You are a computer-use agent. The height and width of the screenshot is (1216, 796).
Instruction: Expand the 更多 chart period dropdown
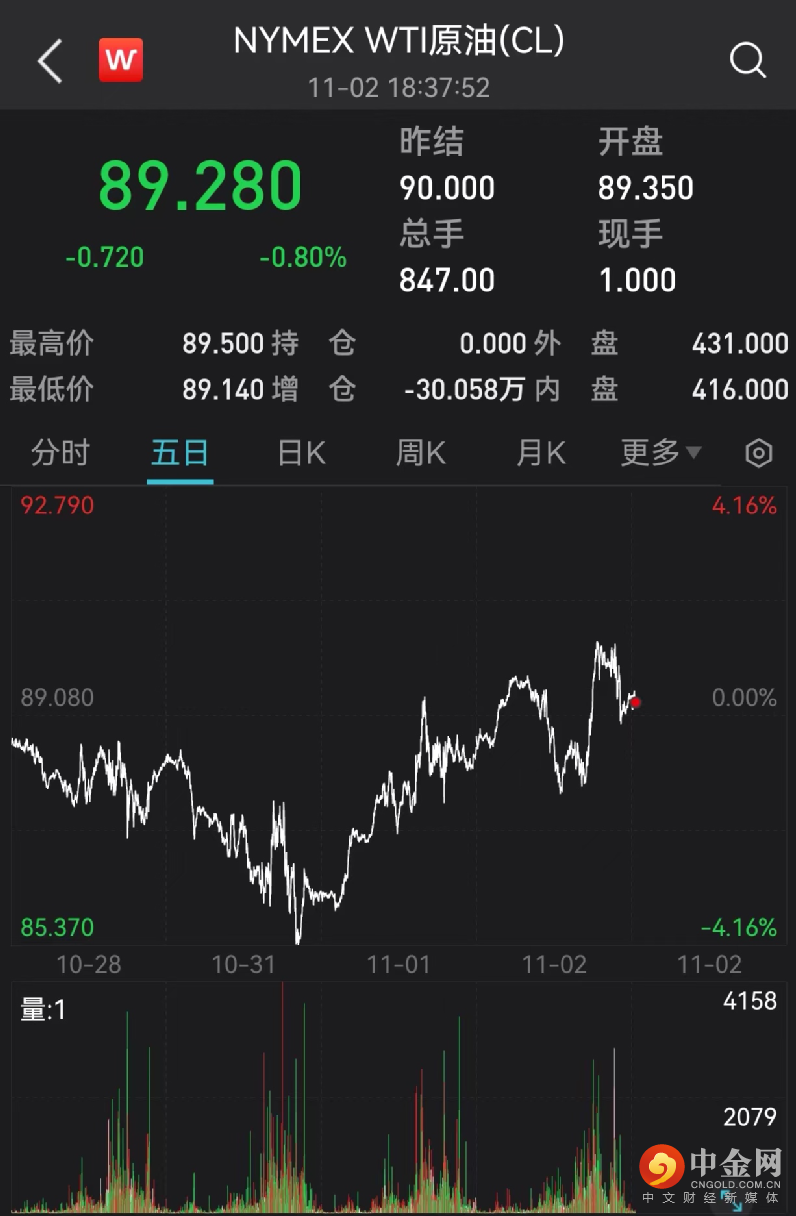point(660,453)
